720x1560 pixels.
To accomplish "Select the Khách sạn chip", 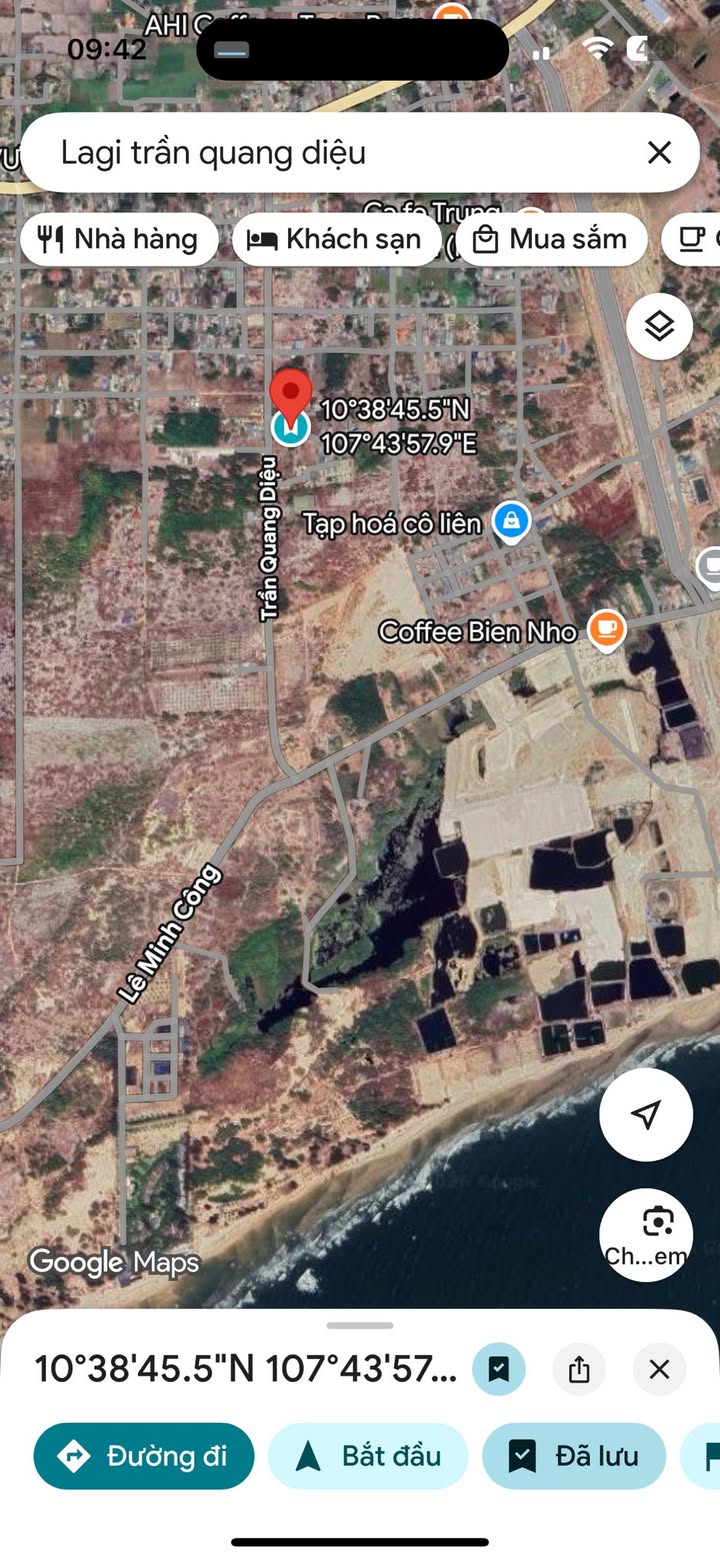I will pyautogui.click(x=336, y=239).
